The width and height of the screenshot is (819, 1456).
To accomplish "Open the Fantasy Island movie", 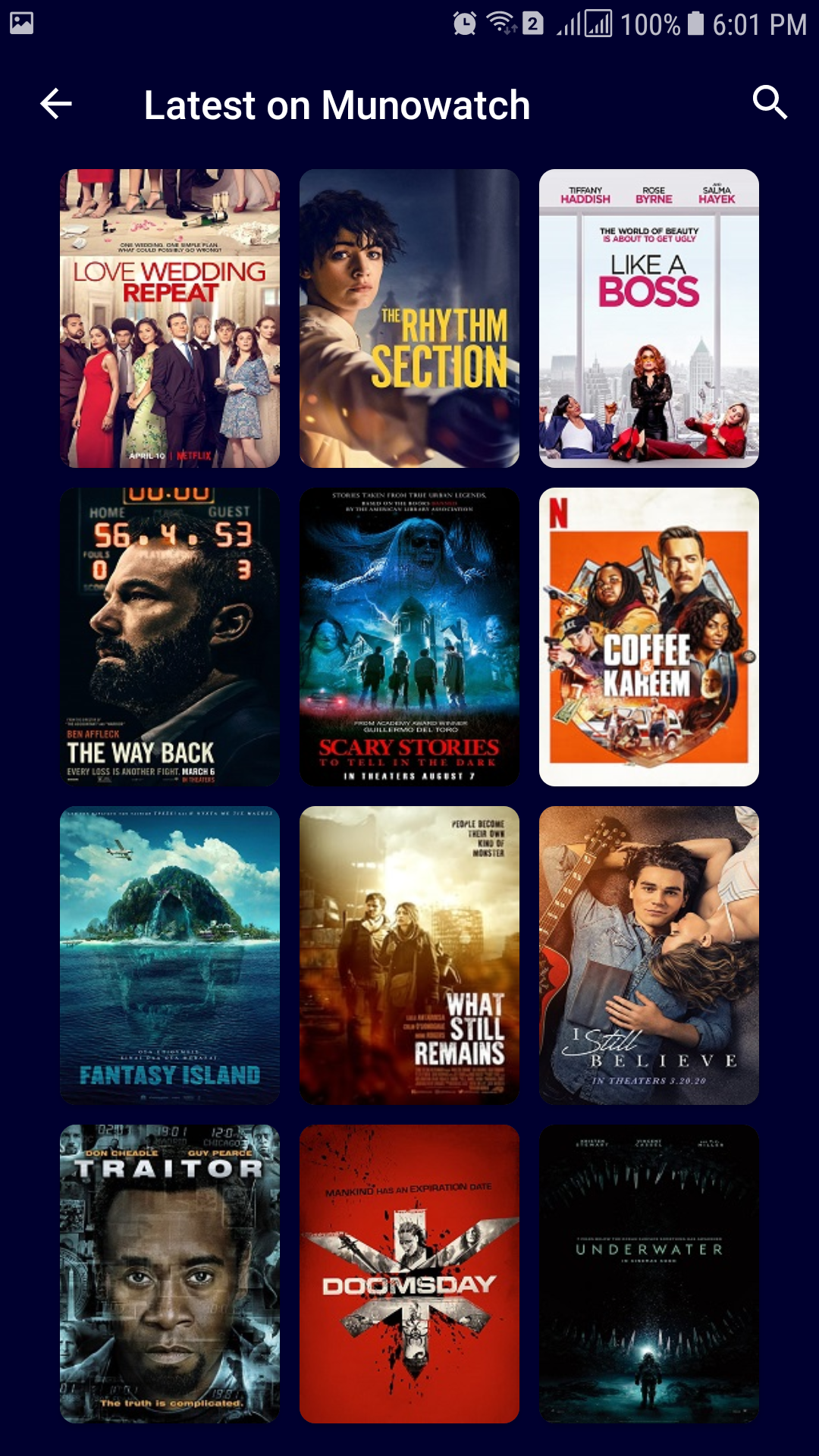I will 170,955.
